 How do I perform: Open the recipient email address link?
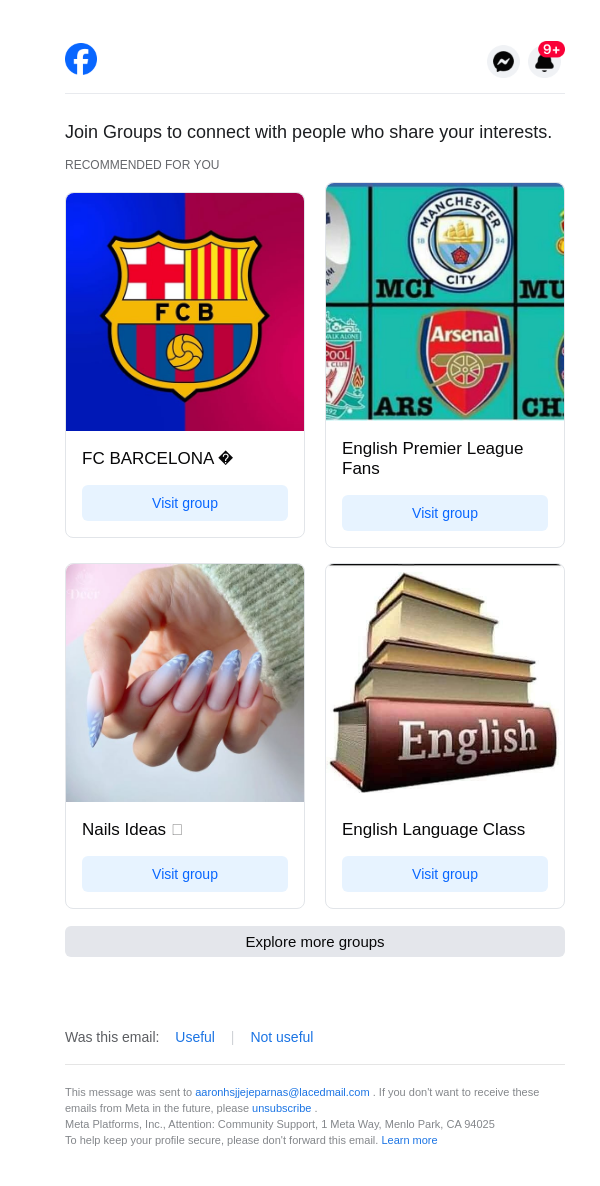(282, 1092)
